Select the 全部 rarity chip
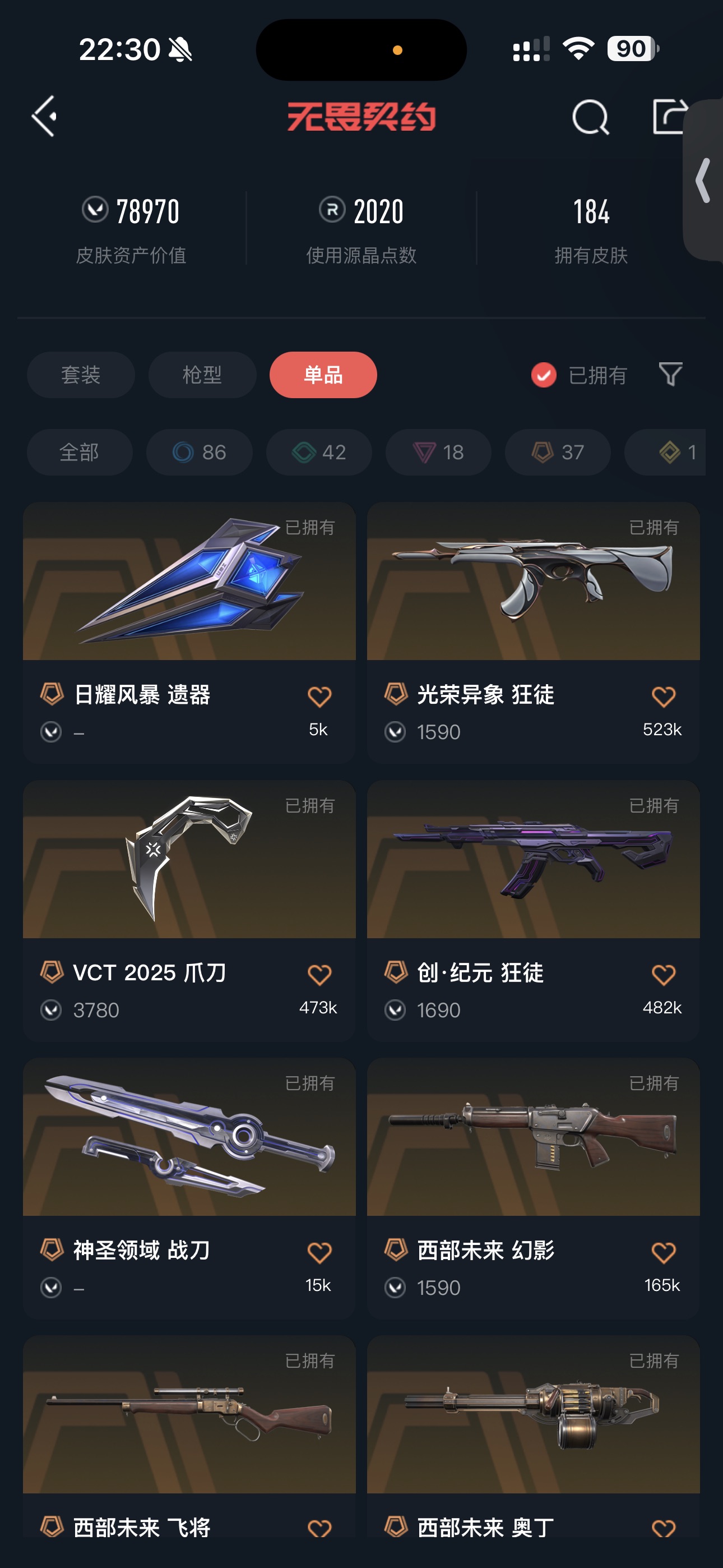Screen dimensions: 723x1568 (x=79, y=452)
